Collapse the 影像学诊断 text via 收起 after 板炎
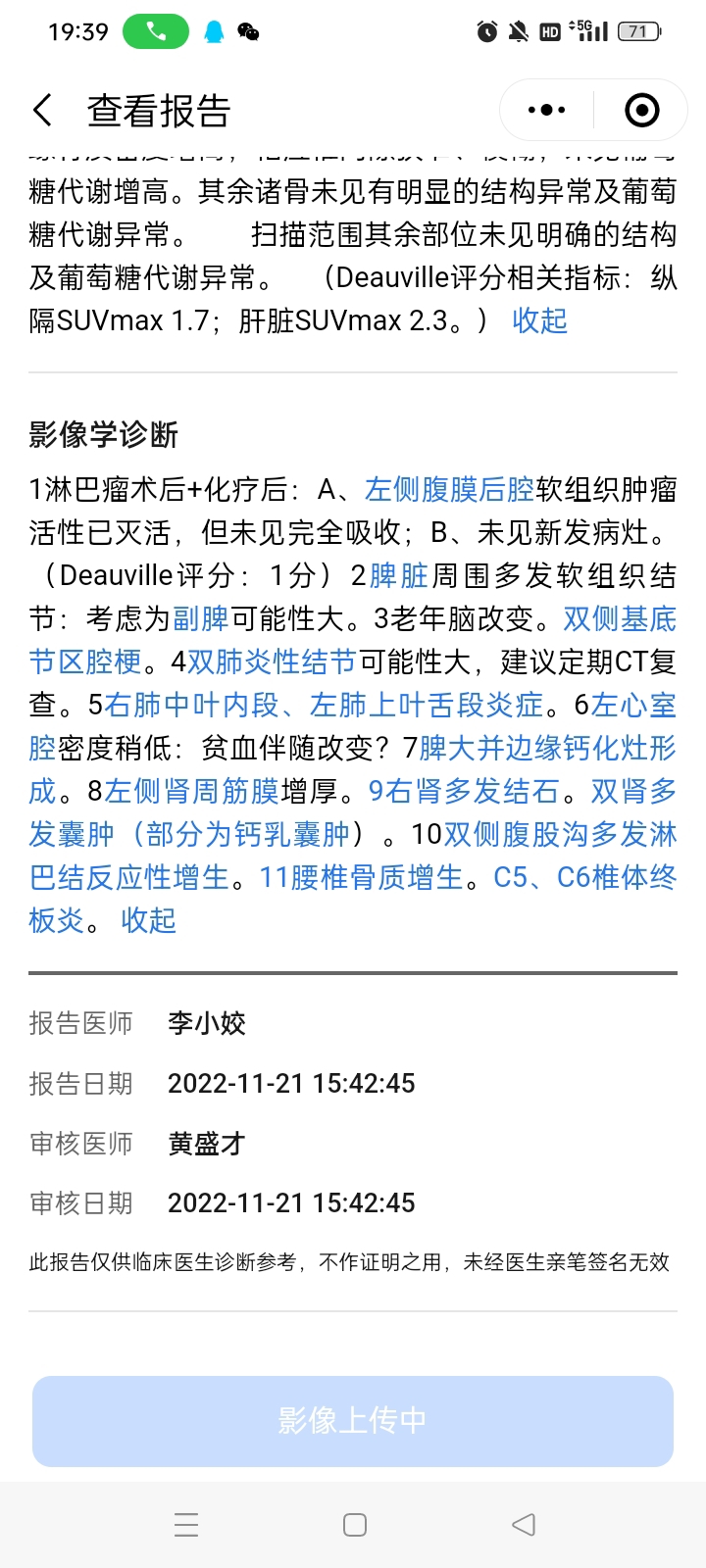Viewport: 706px width, 1568px height. pyautogui.click(x=148, y=920)
